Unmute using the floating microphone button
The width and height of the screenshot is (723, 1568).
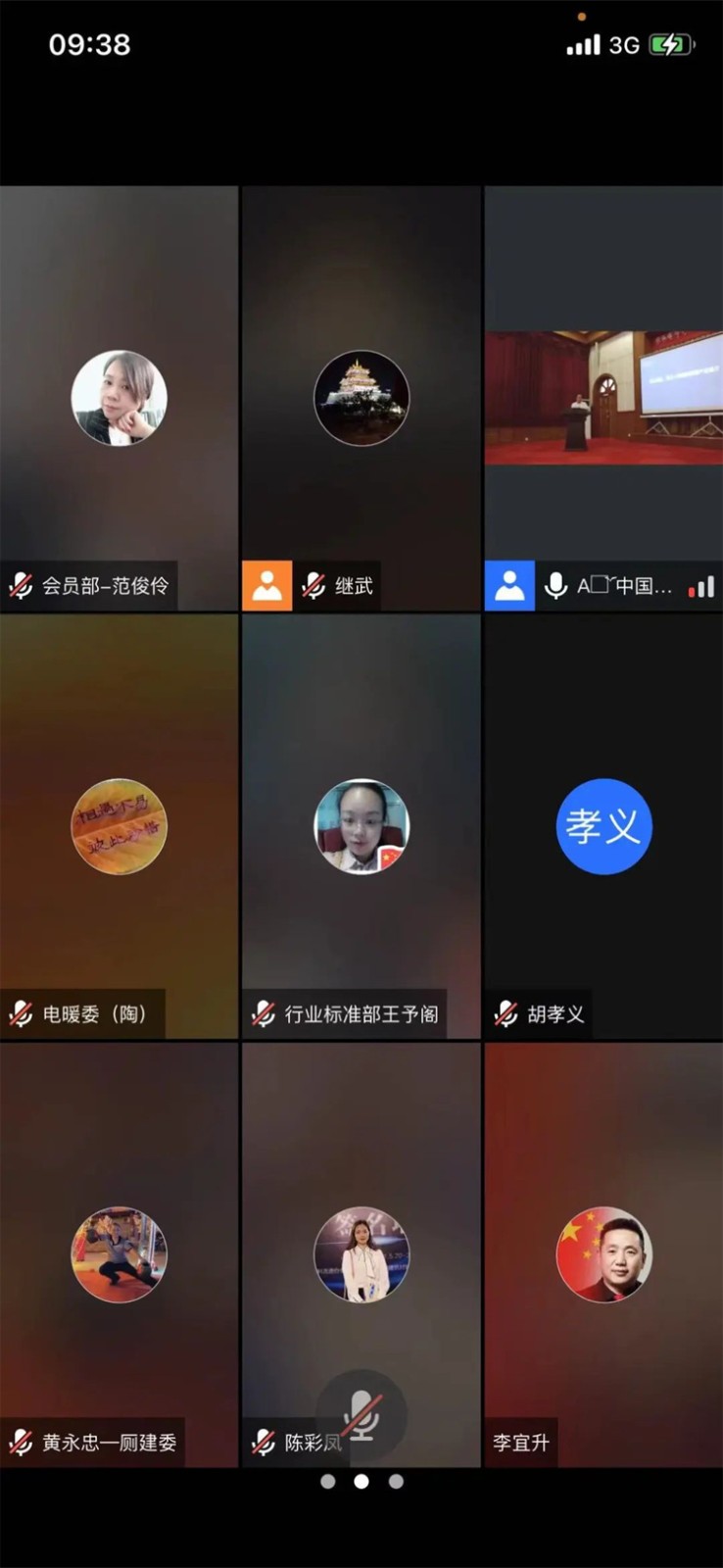tap(361, 1415)
